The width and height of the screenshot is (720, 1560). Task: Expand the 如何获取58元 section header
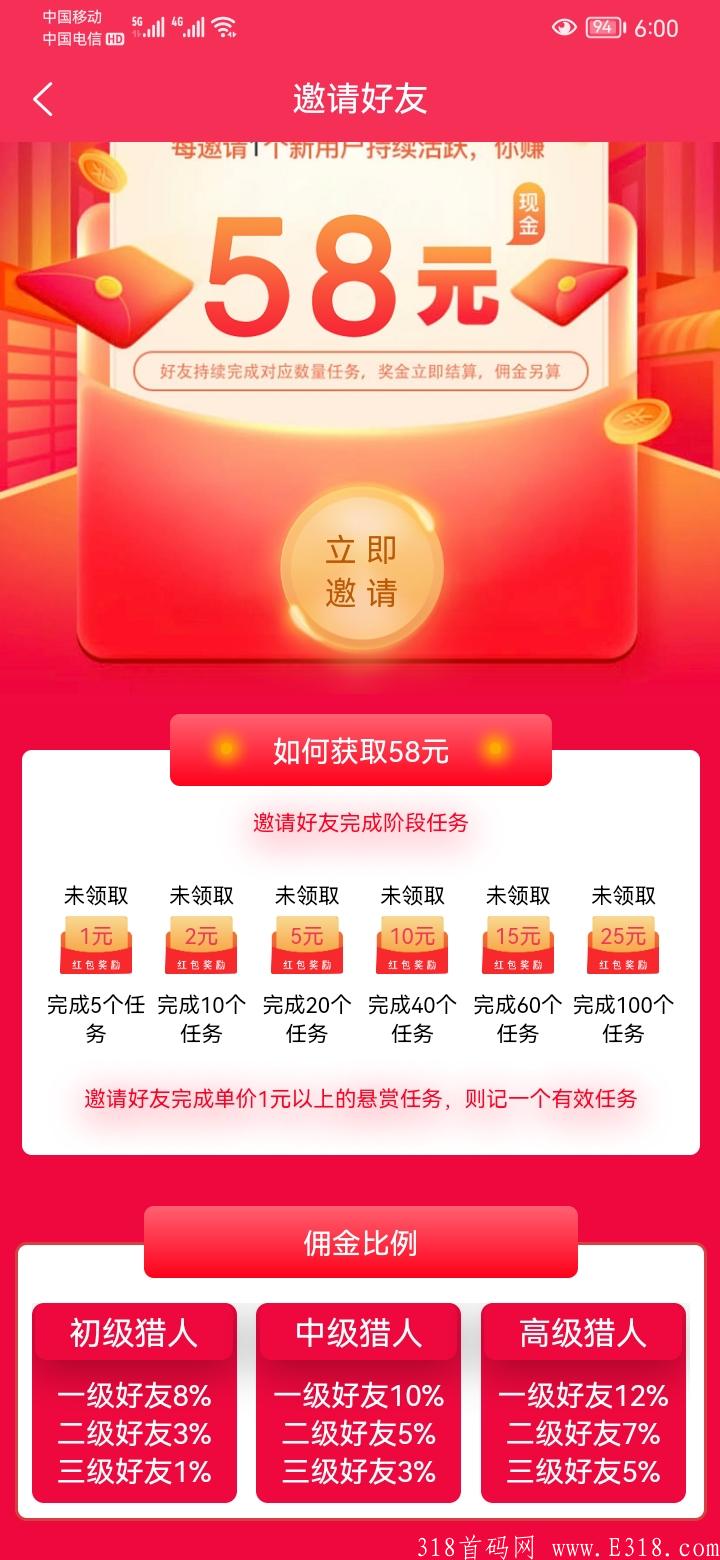(x=360, y=750)
